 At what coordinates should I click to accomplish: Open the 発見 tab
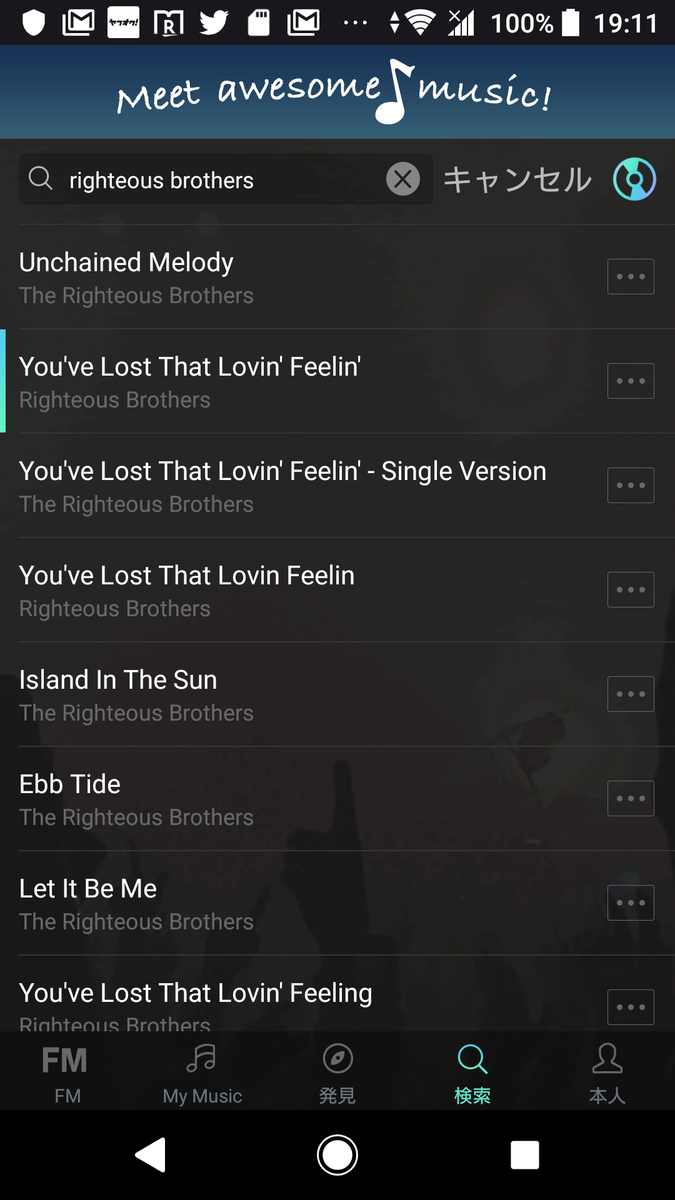coord(337,1072)
